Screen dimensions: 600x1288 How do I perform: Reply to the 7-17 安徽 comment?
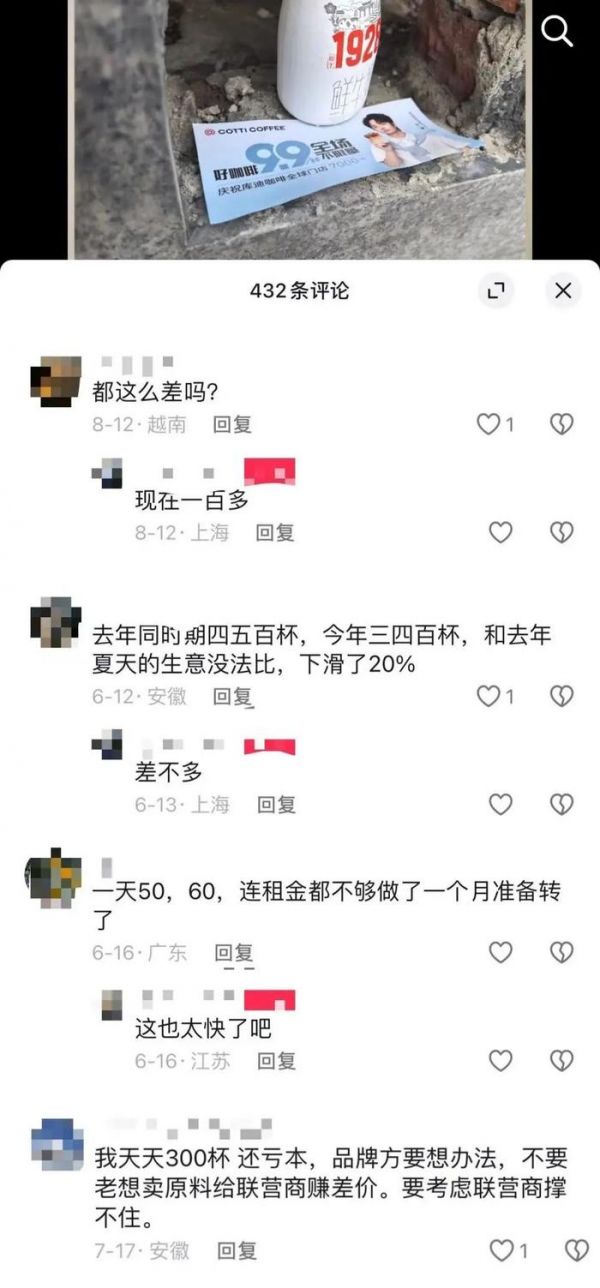(237, 1250)
